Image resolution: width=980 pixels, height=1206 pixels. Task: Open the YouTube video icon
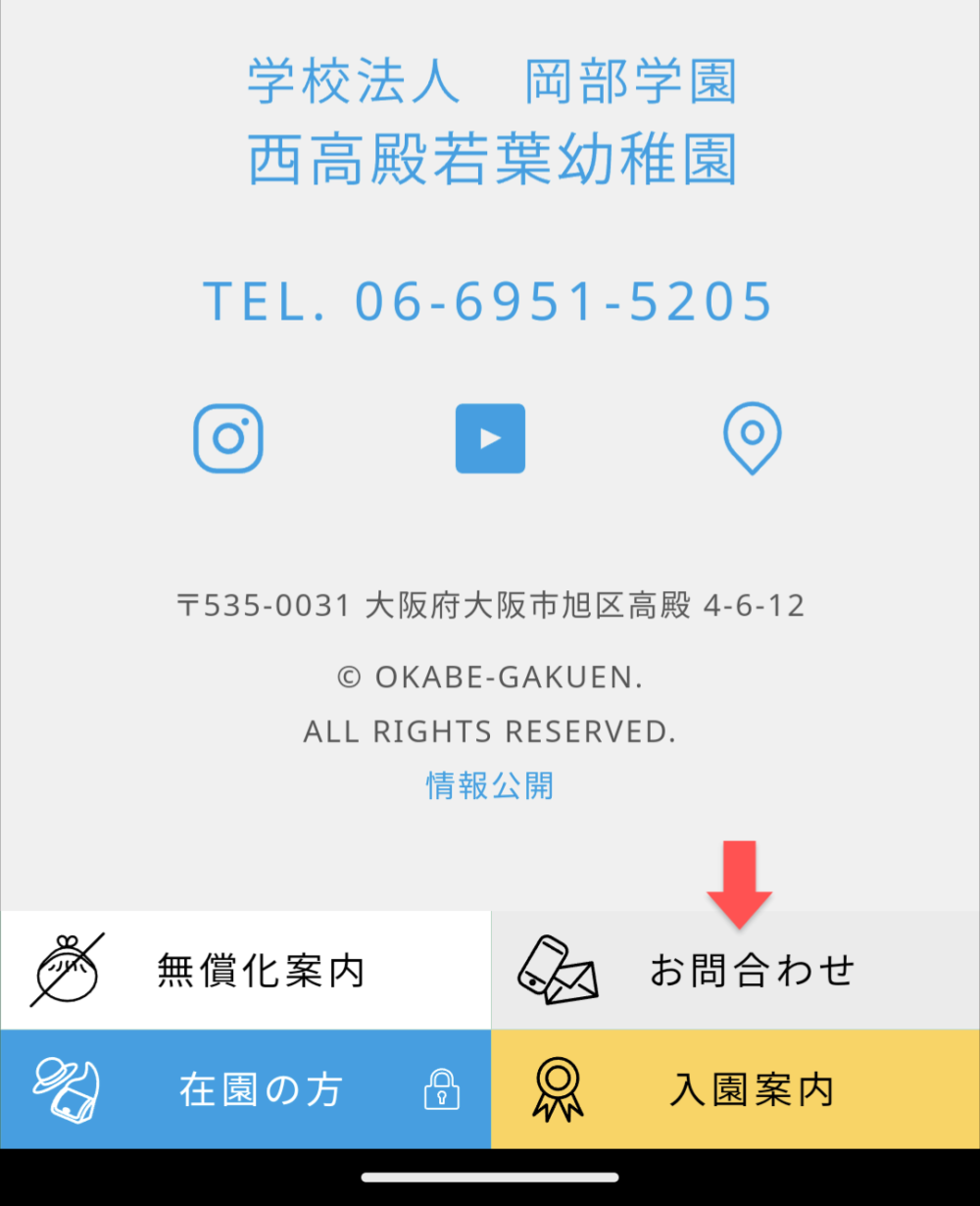pos(490,438)
